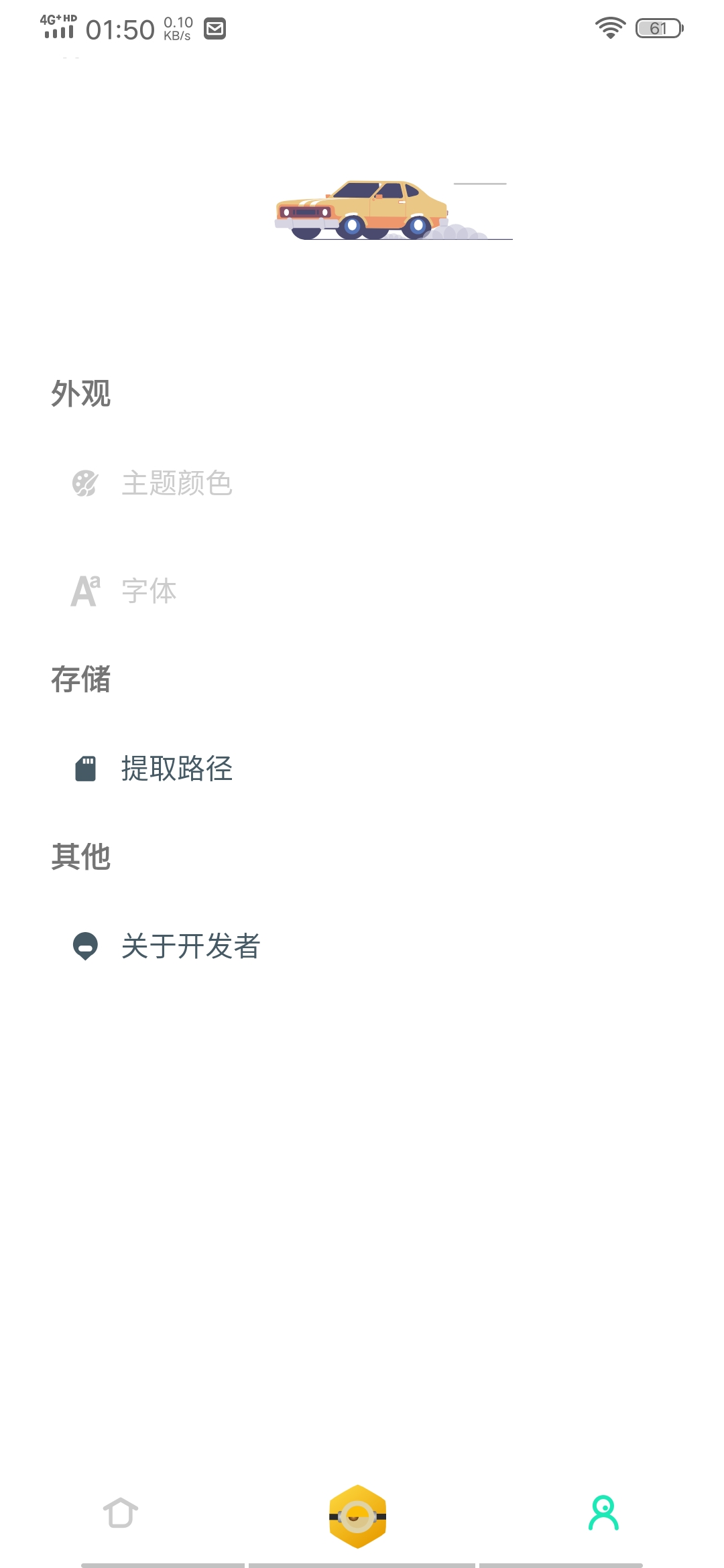
Task: Tap the yellow hexagon center tab
Action: [358, 1516]
